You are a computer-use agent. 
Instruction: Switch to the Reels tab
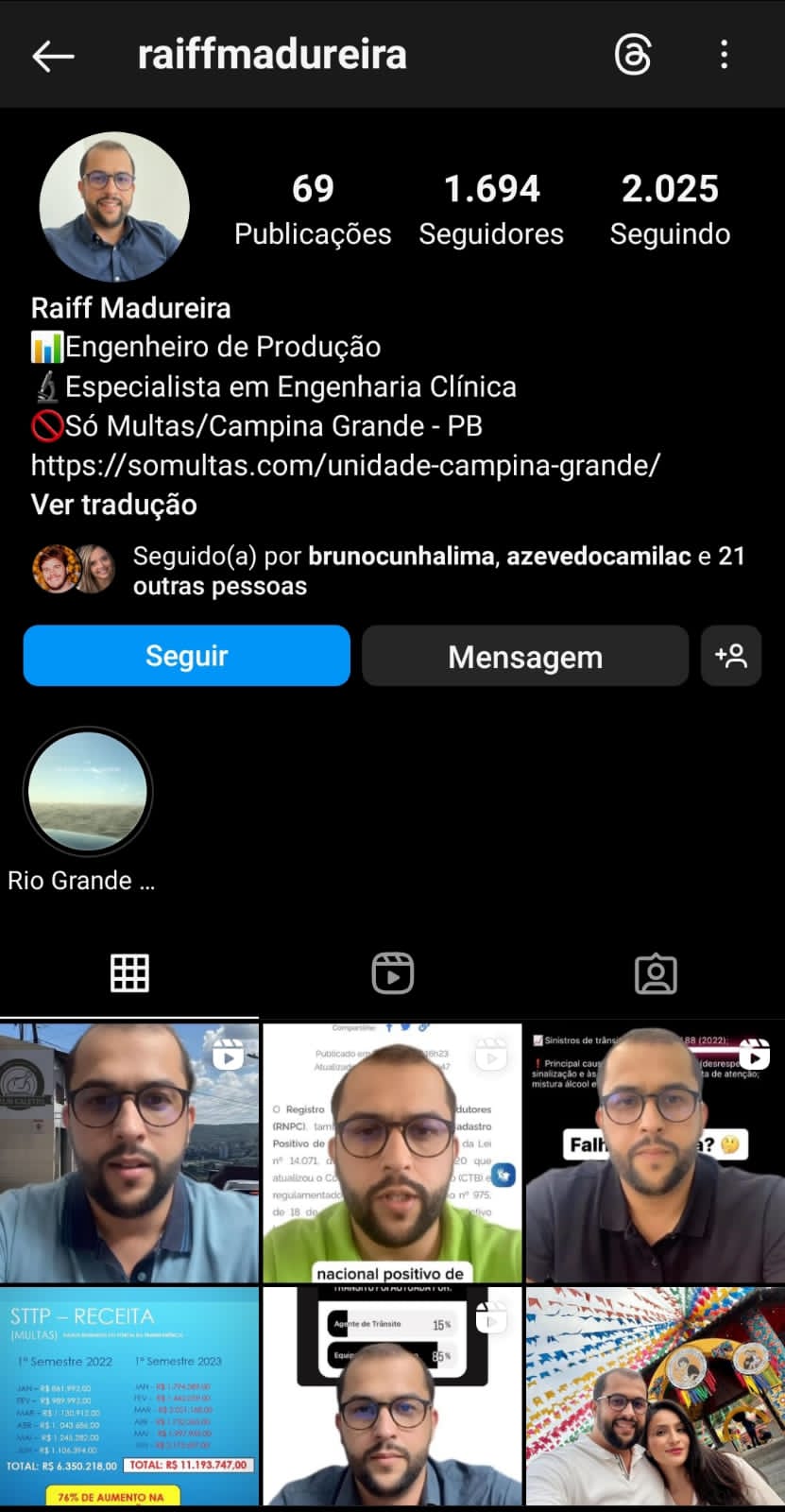point(392,973)
